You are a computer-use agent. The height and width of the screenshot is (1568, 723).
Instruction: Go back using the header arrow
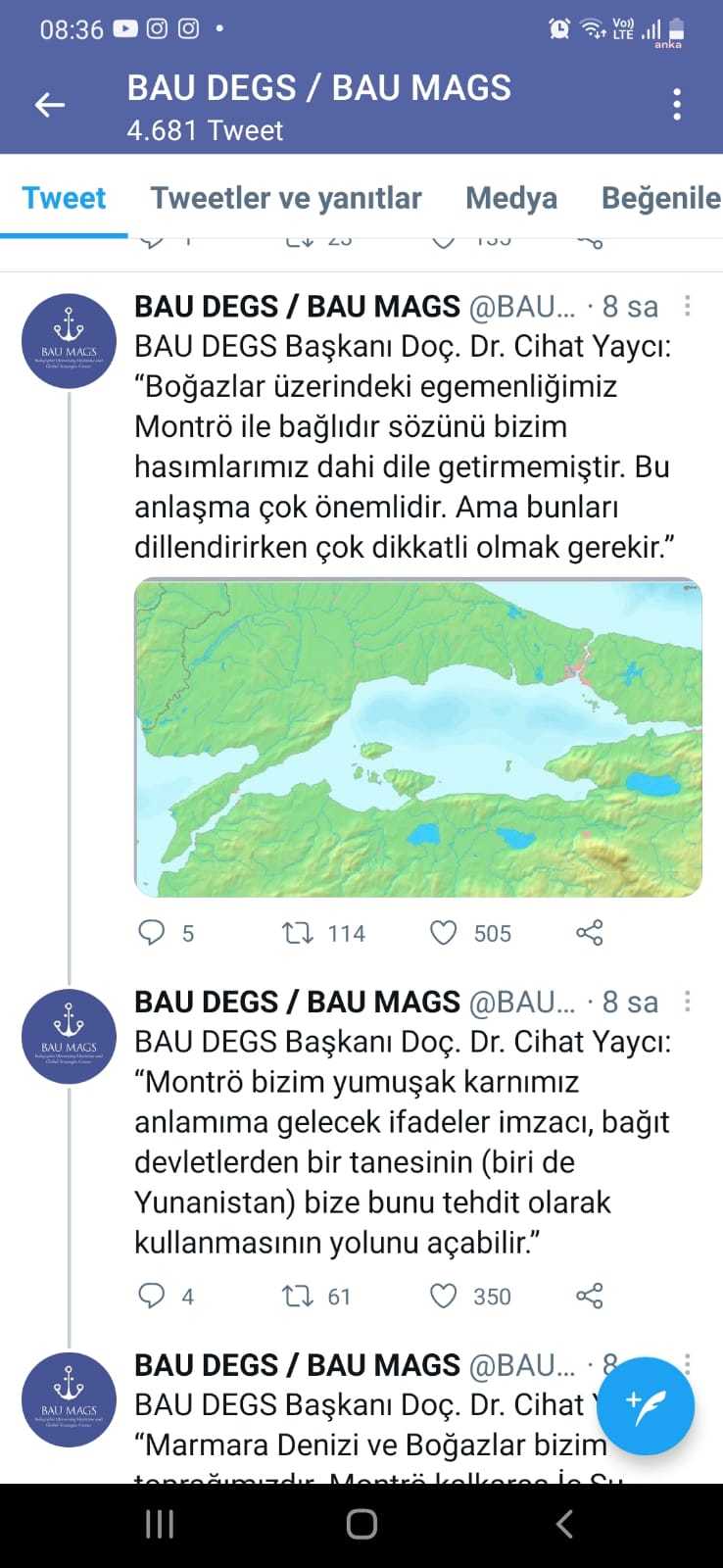(x=50, y=105)
